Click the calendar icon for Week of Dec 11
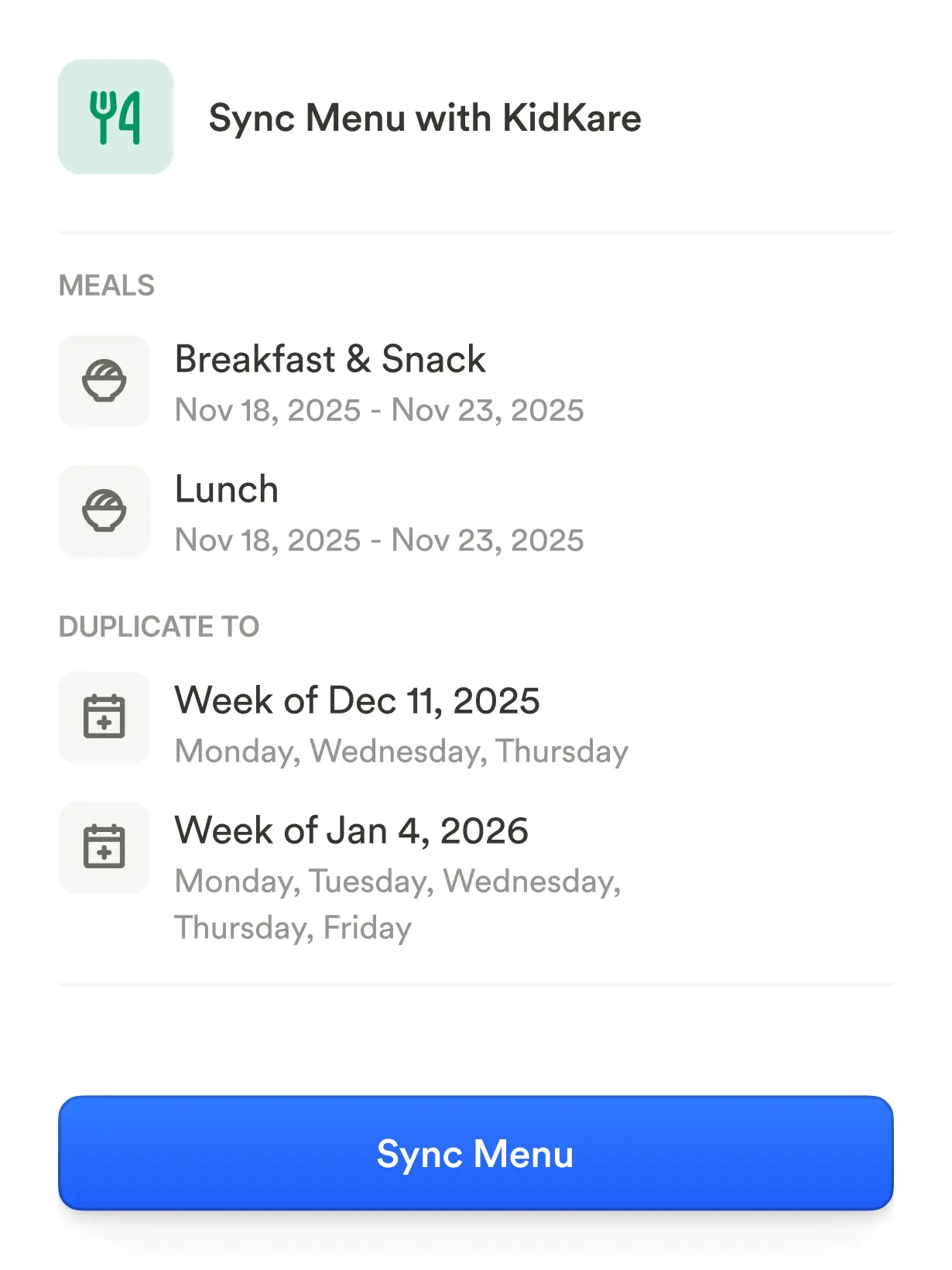This screenshot has height=1270, width=952. point(104,718)
